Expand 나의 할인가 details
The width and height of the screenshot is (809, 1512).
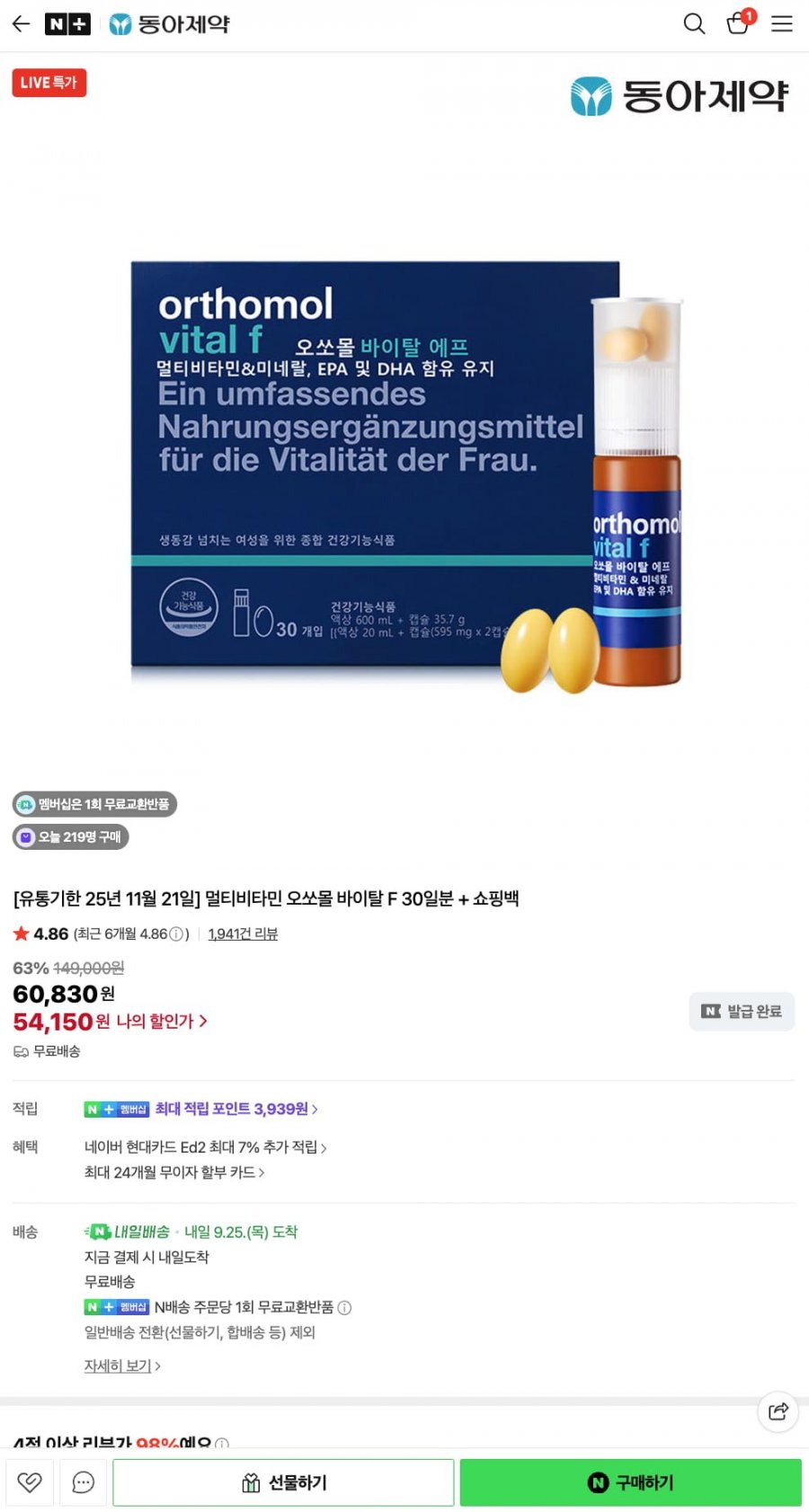click(x=162, y=1021)
